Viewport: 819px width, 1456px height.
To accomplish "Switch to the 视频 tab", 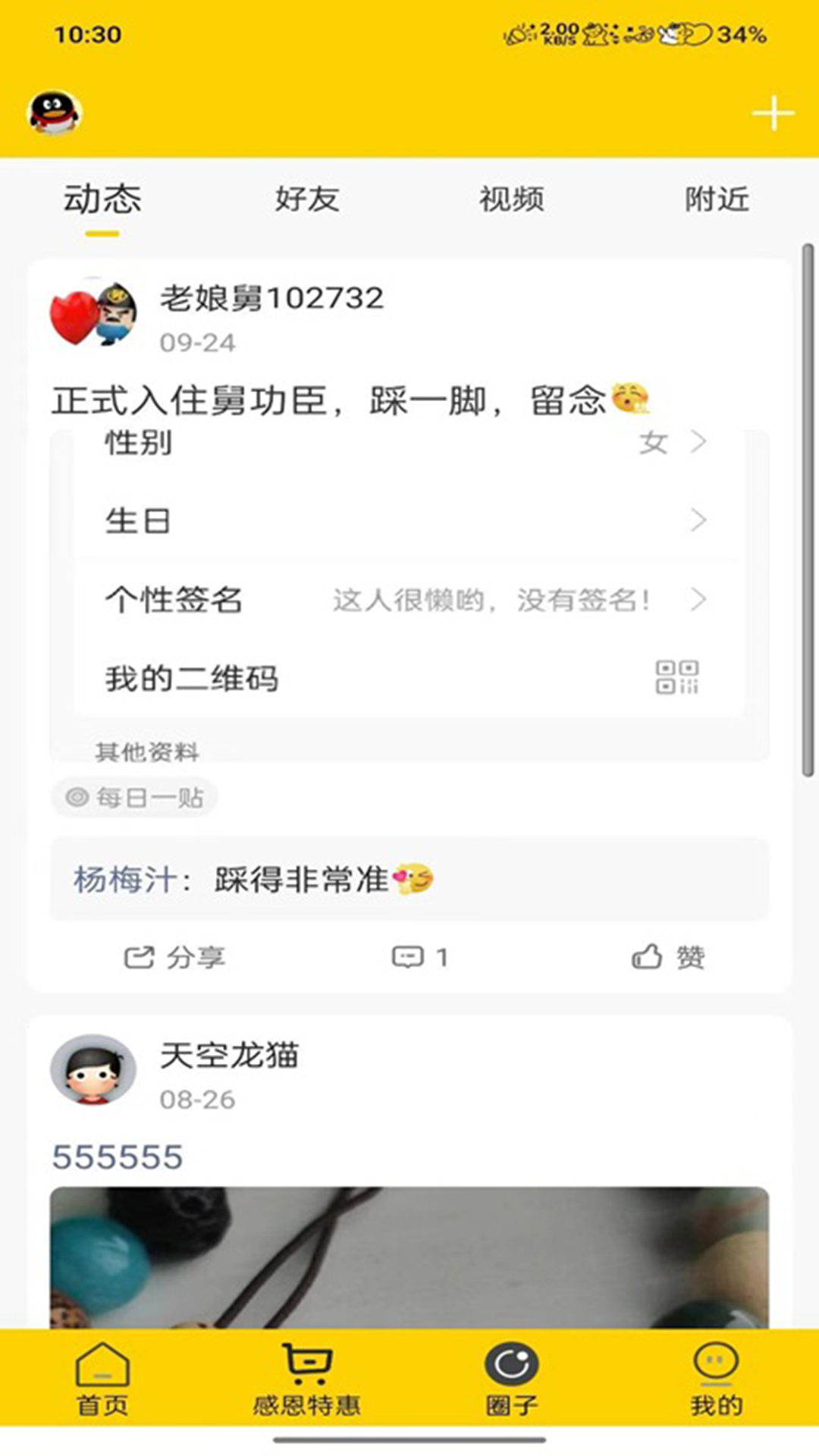I will tap(510, 199).
